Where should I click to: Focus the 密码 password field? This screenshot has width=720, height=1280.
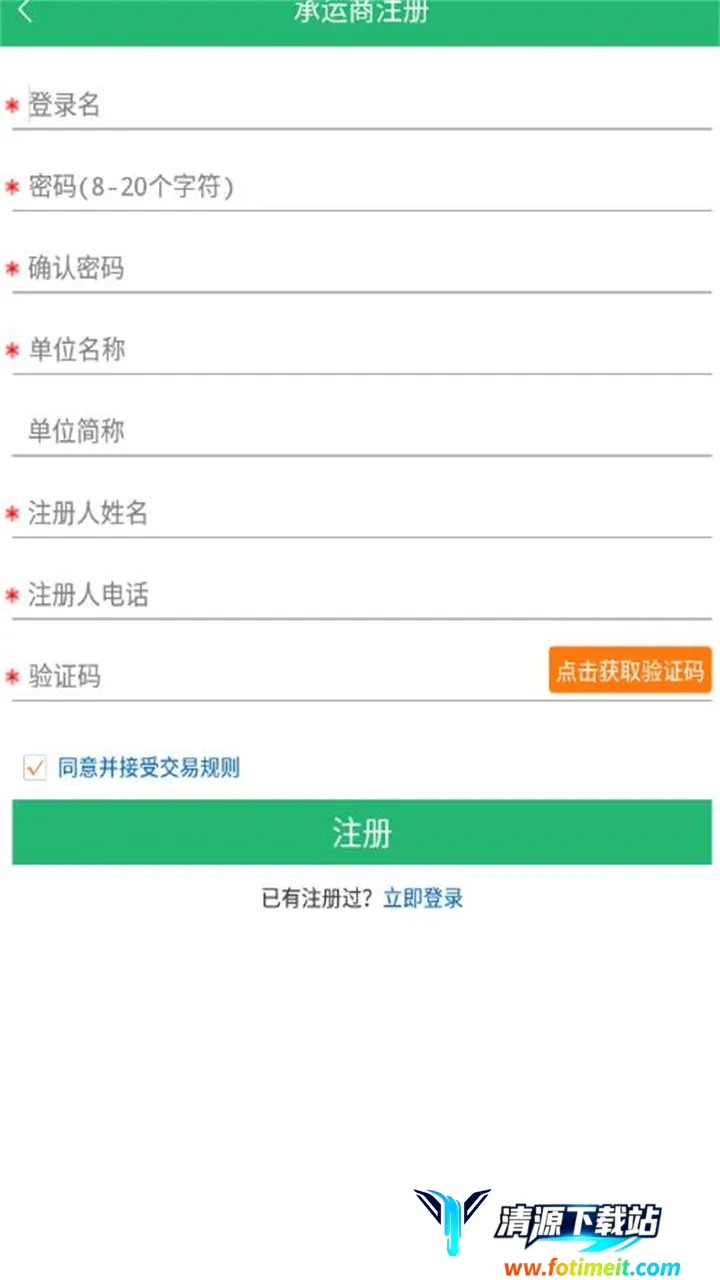click(x=360, y=187)
